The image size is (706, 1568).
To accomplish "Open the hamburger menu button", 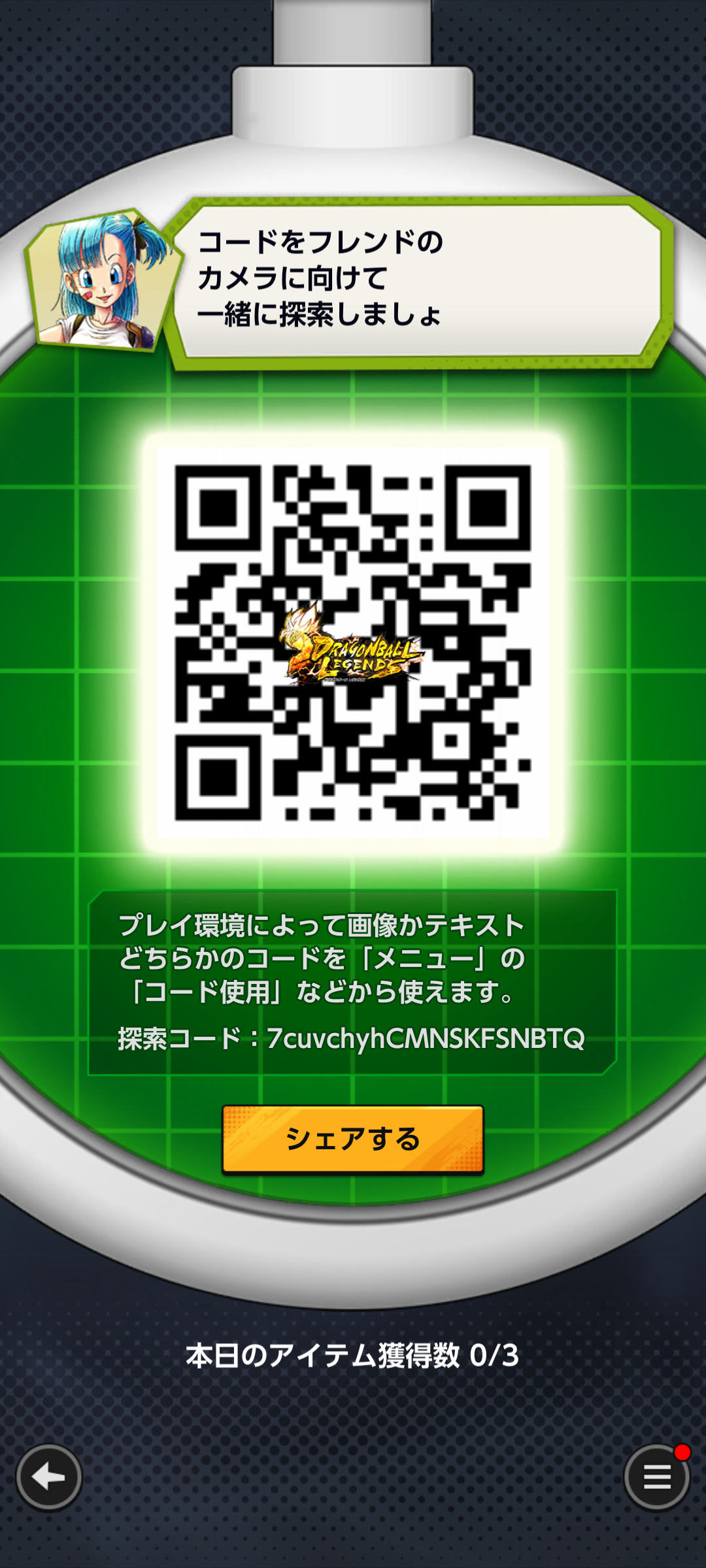I will point(656,1477).
